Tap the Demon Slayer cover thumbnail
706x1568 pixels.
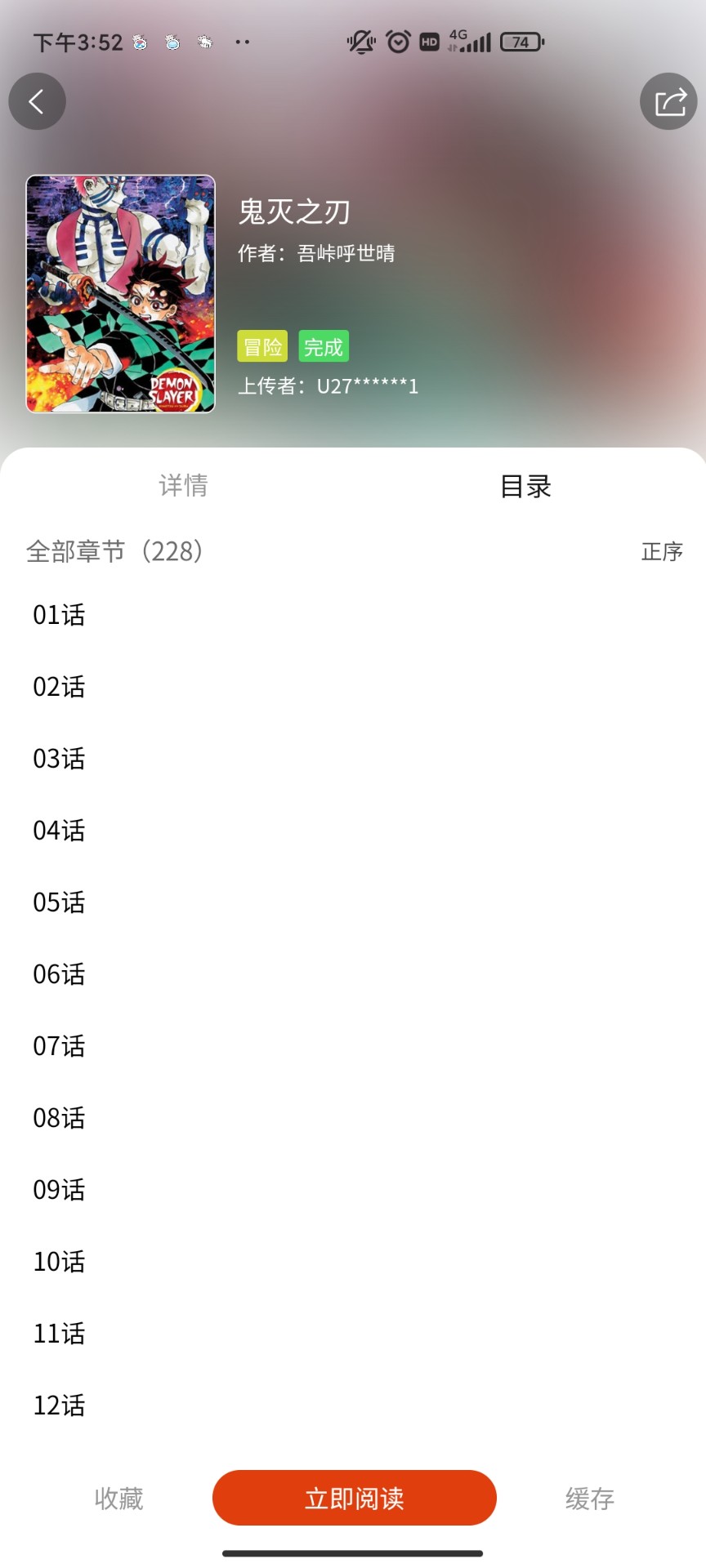[x=119, y=294]
